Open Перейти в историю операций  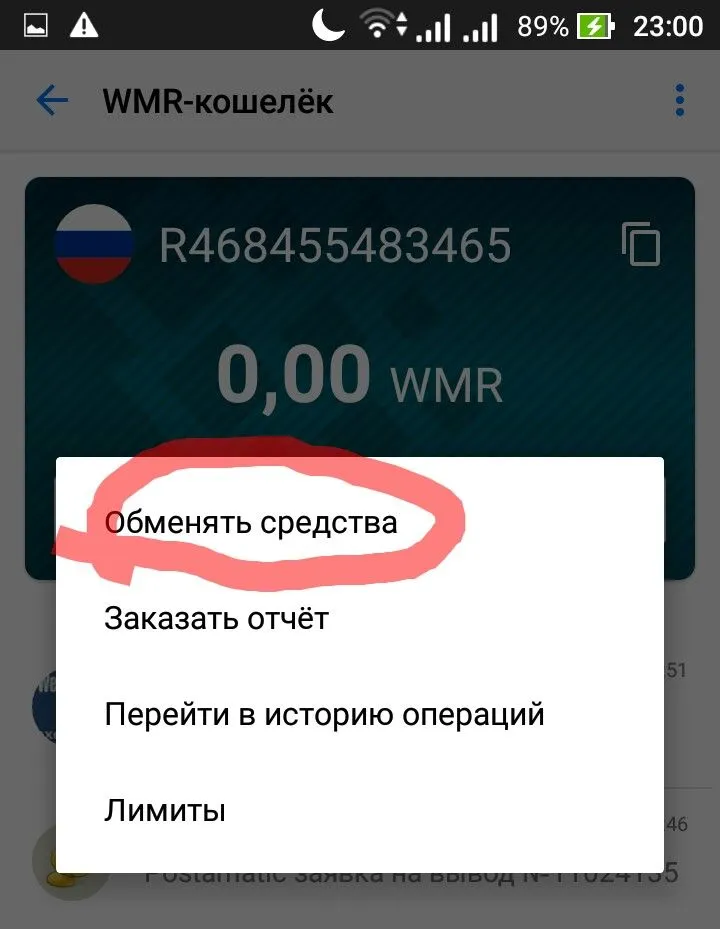(x=324, y=714)
